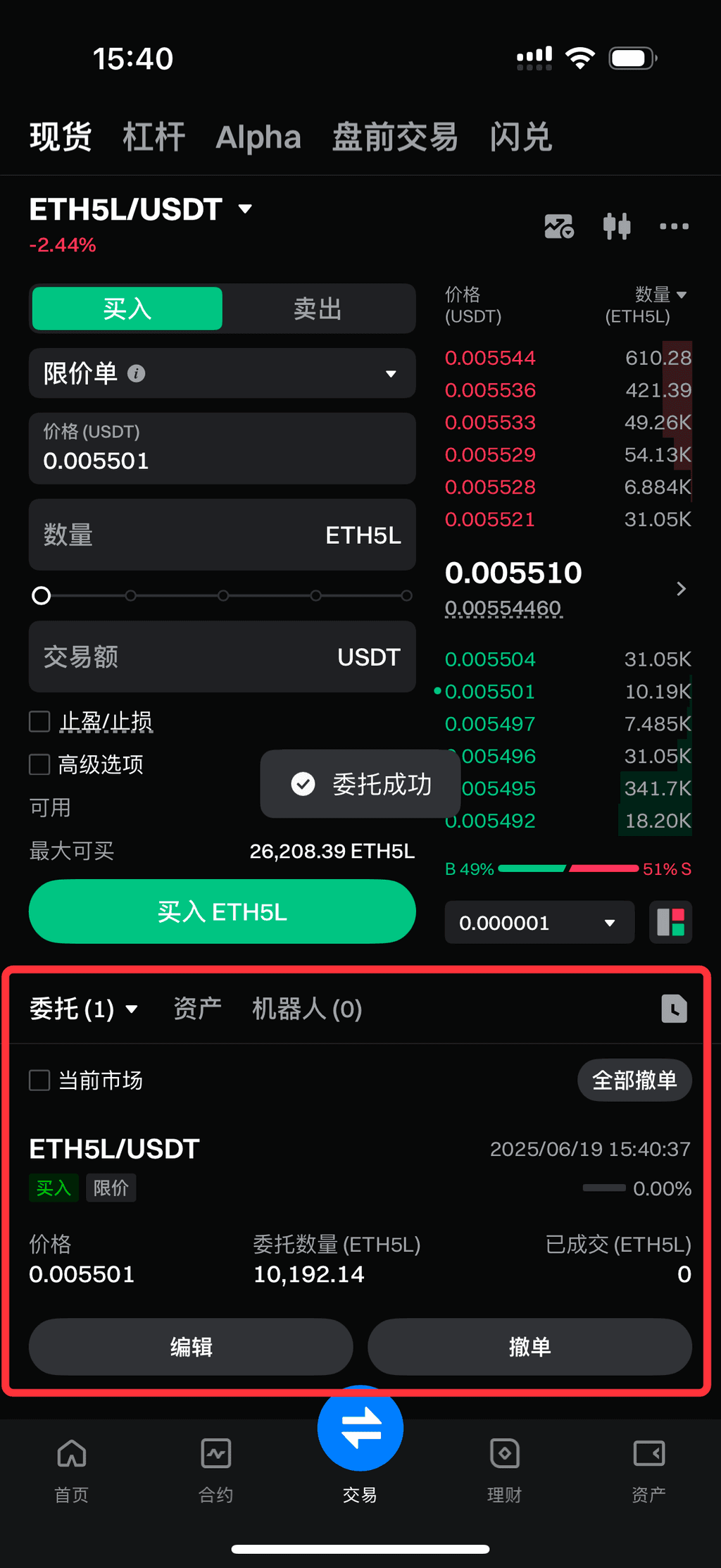Open the candlestick chart icon
Viewport: 721px width, 1568px height.
[x=616, y=226]
